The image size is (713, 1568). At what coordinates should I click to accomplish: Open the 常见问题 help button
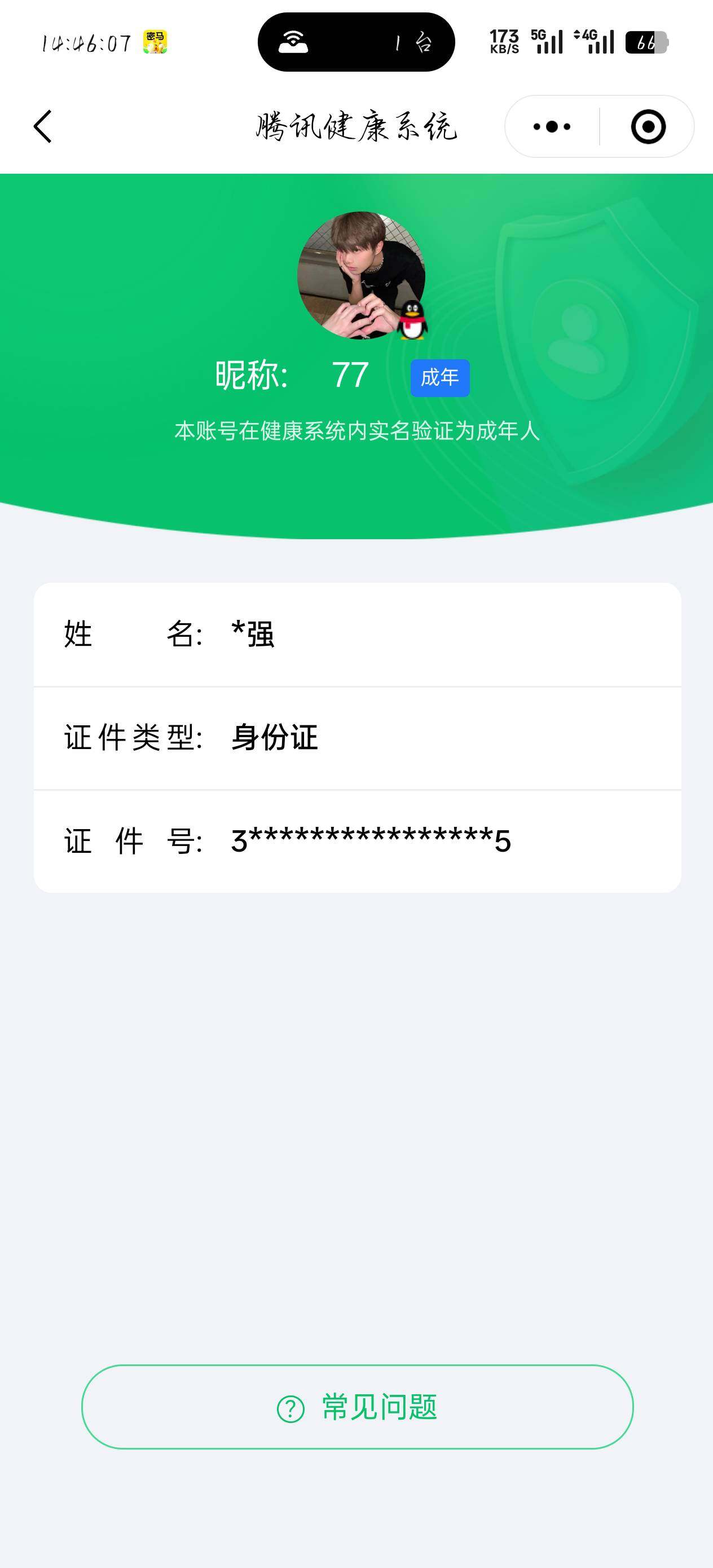click(358, 1407)
